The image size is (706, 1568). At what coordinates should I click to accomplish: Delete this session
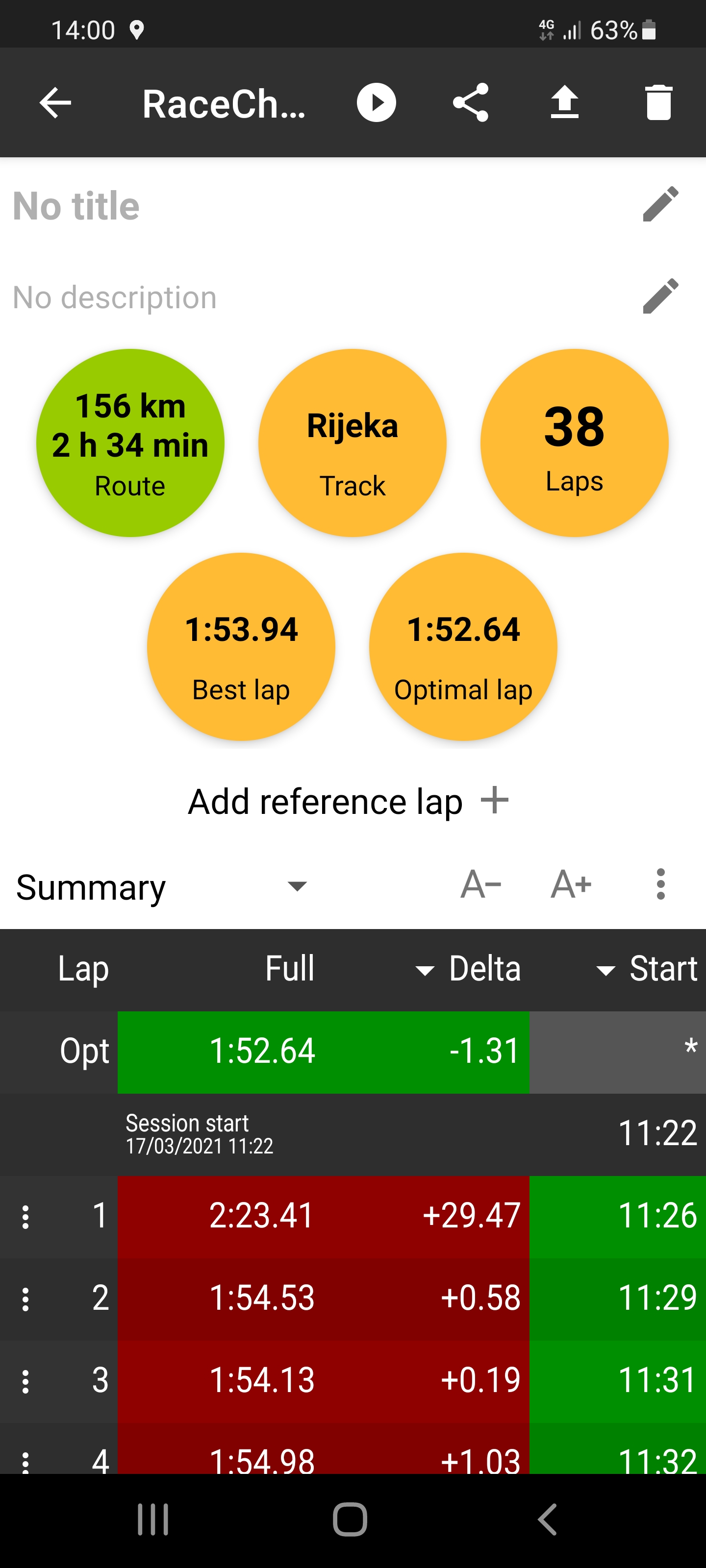[x=658, y=103]
